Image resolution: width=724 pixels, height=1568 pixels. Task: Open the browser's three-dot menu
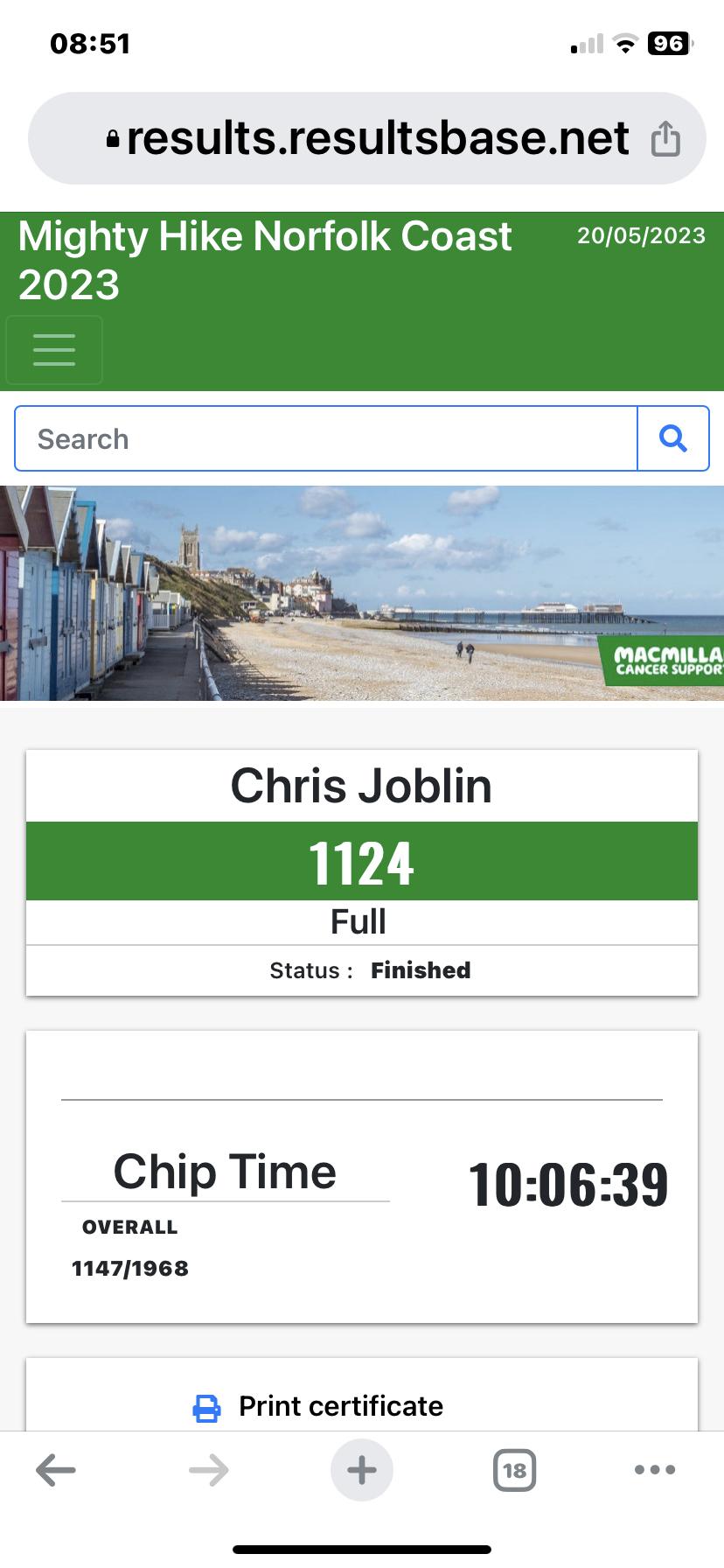point(655,1470)
